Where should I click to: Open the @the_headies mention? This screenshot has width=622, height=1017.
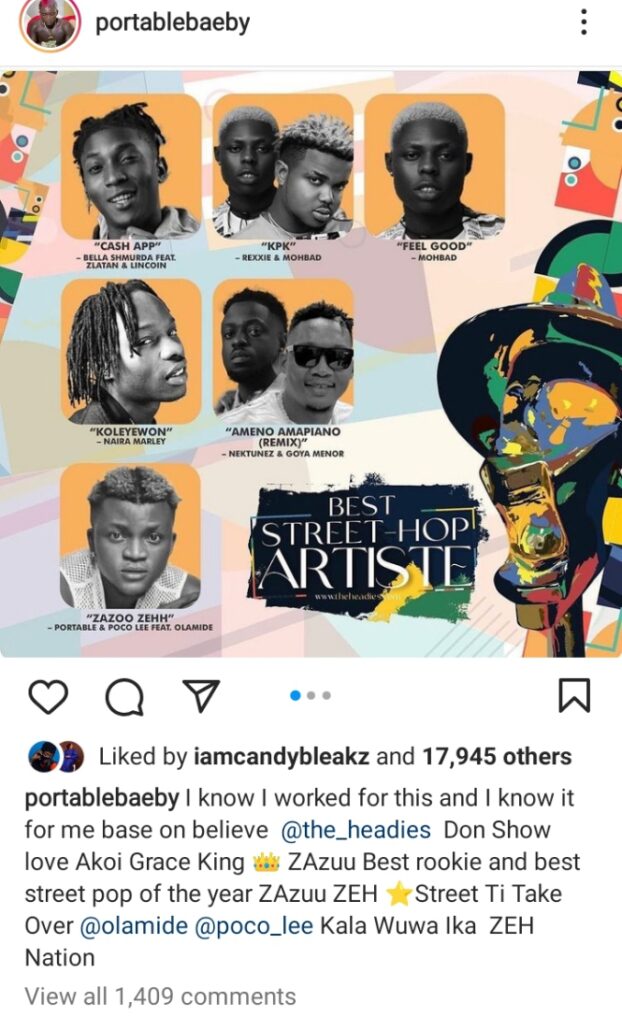[356, 830]
